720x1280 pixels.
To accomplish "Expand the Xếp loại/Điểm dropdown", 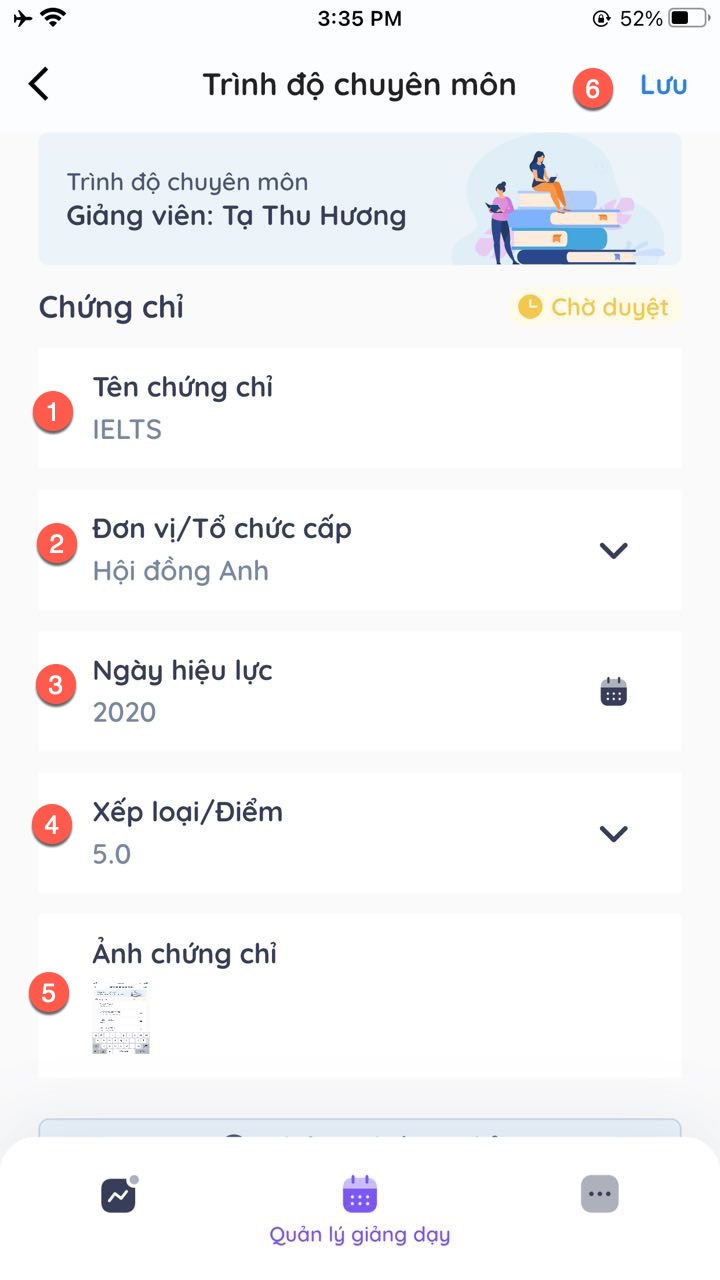I will pos(612,833).
